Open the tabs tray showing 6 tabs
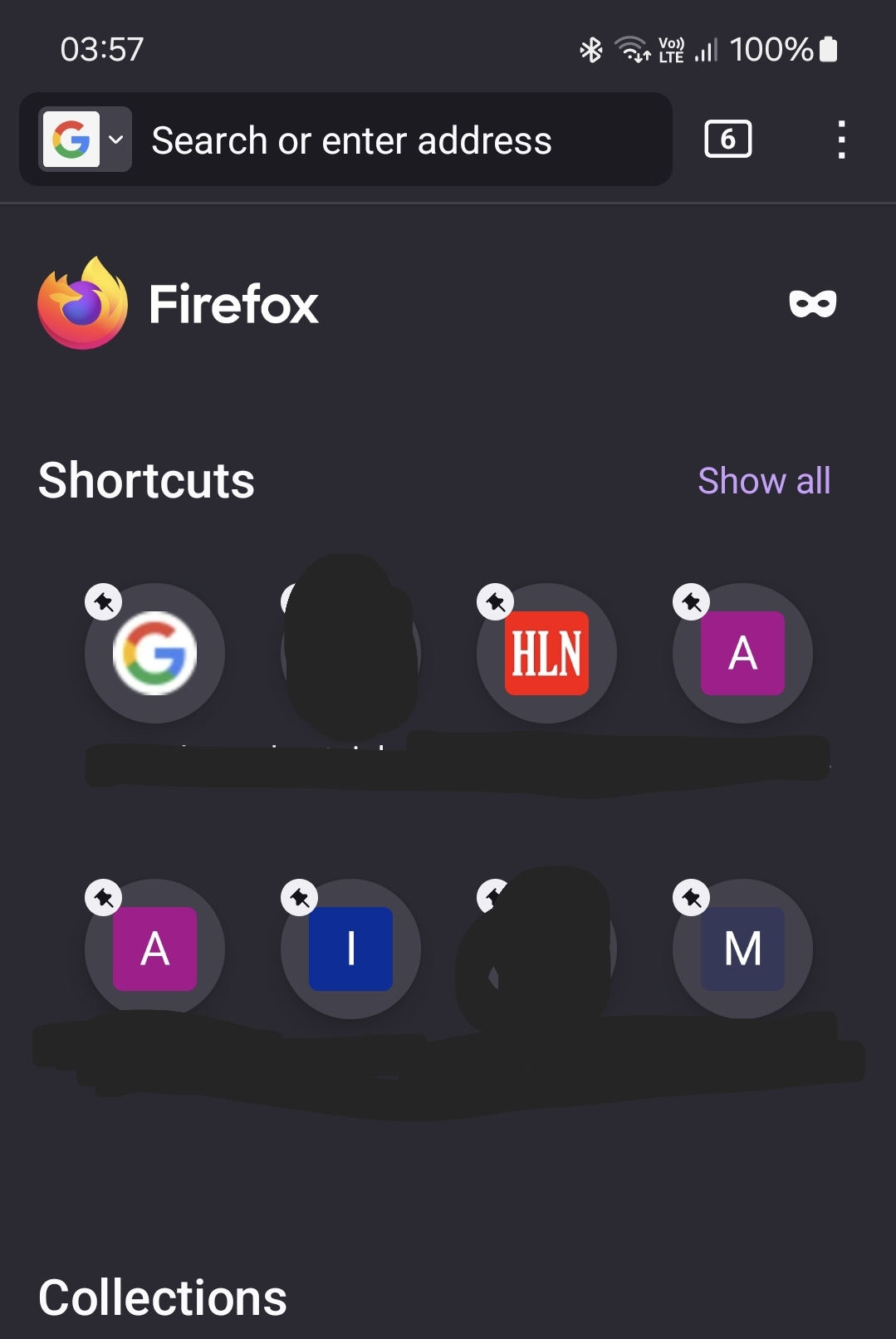The width and height of the screenshot is (896, 1339). click(727, 139)
